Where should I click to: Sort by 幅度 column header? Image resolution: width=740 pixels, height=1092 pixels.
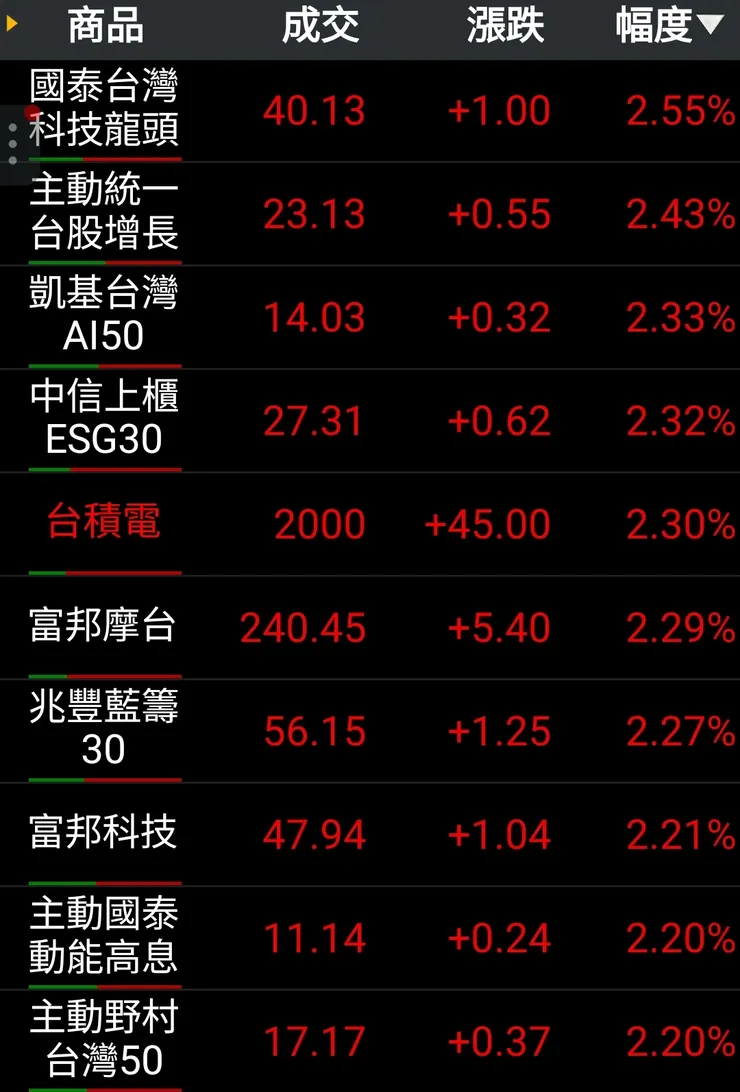[x=668, y=26]
